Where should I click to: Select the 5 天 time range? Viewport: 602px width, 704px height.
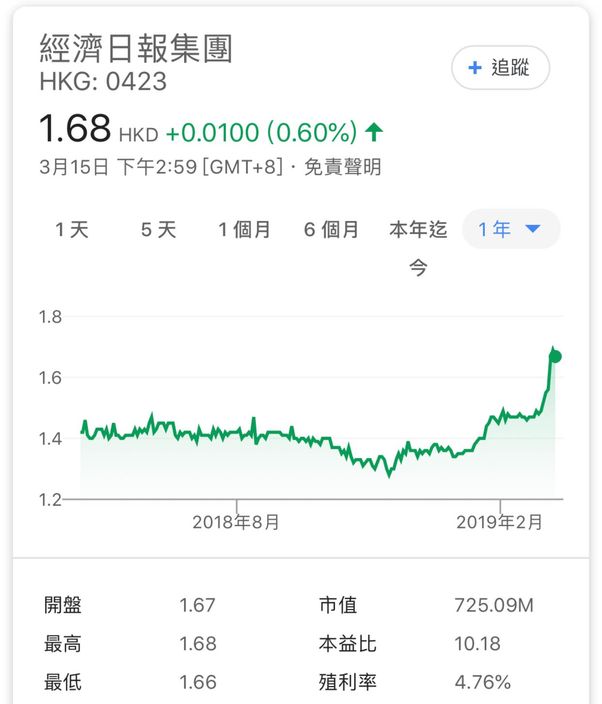[x=158, y=229]
